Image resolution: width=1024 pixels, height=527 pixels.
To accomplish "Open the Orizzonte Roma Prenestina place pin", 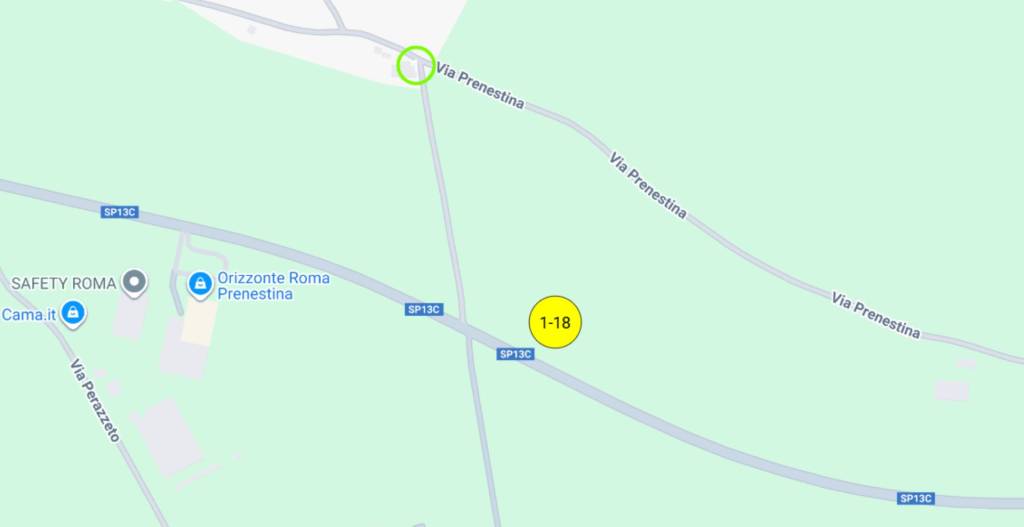I will coord(201,286).
